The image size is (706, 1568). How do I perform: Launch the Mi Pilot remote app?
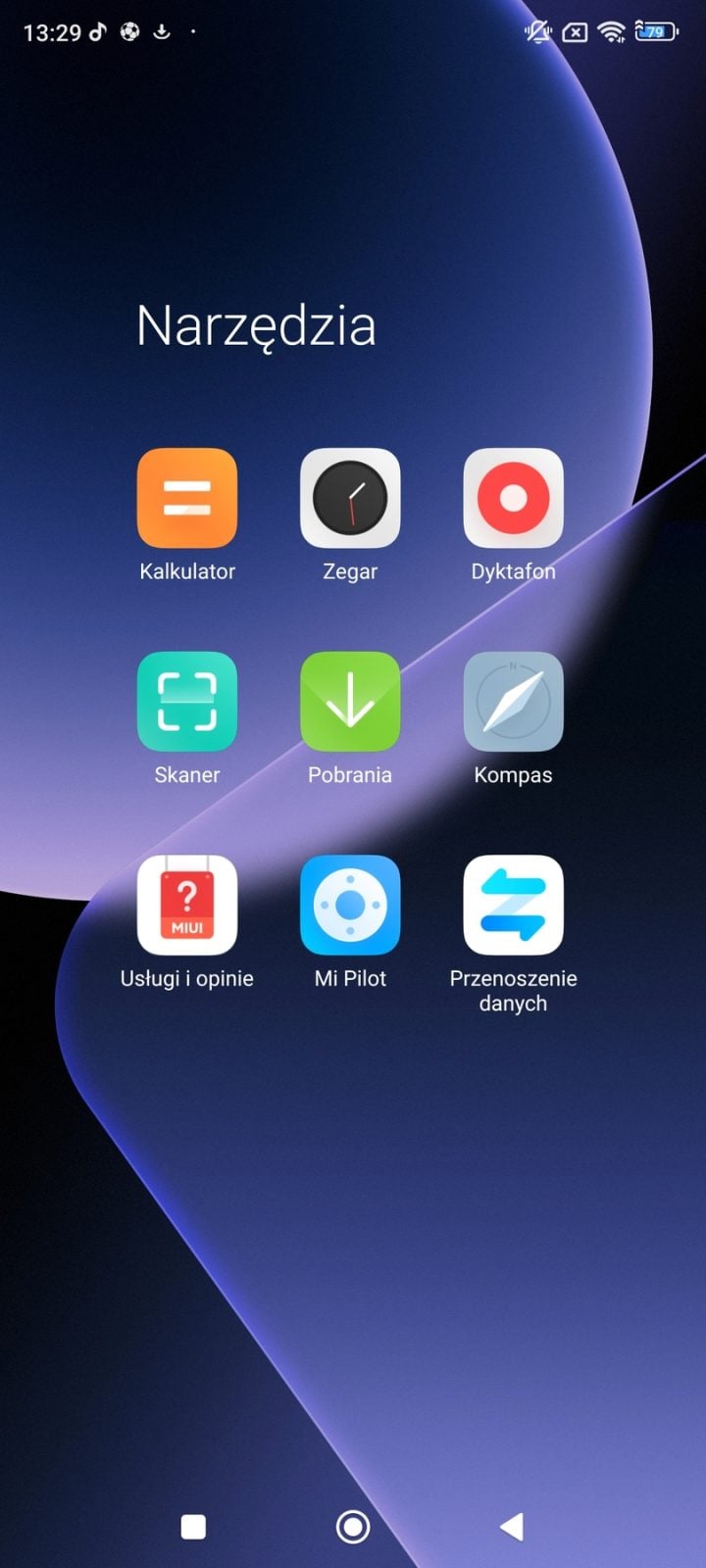click(350, 906)
